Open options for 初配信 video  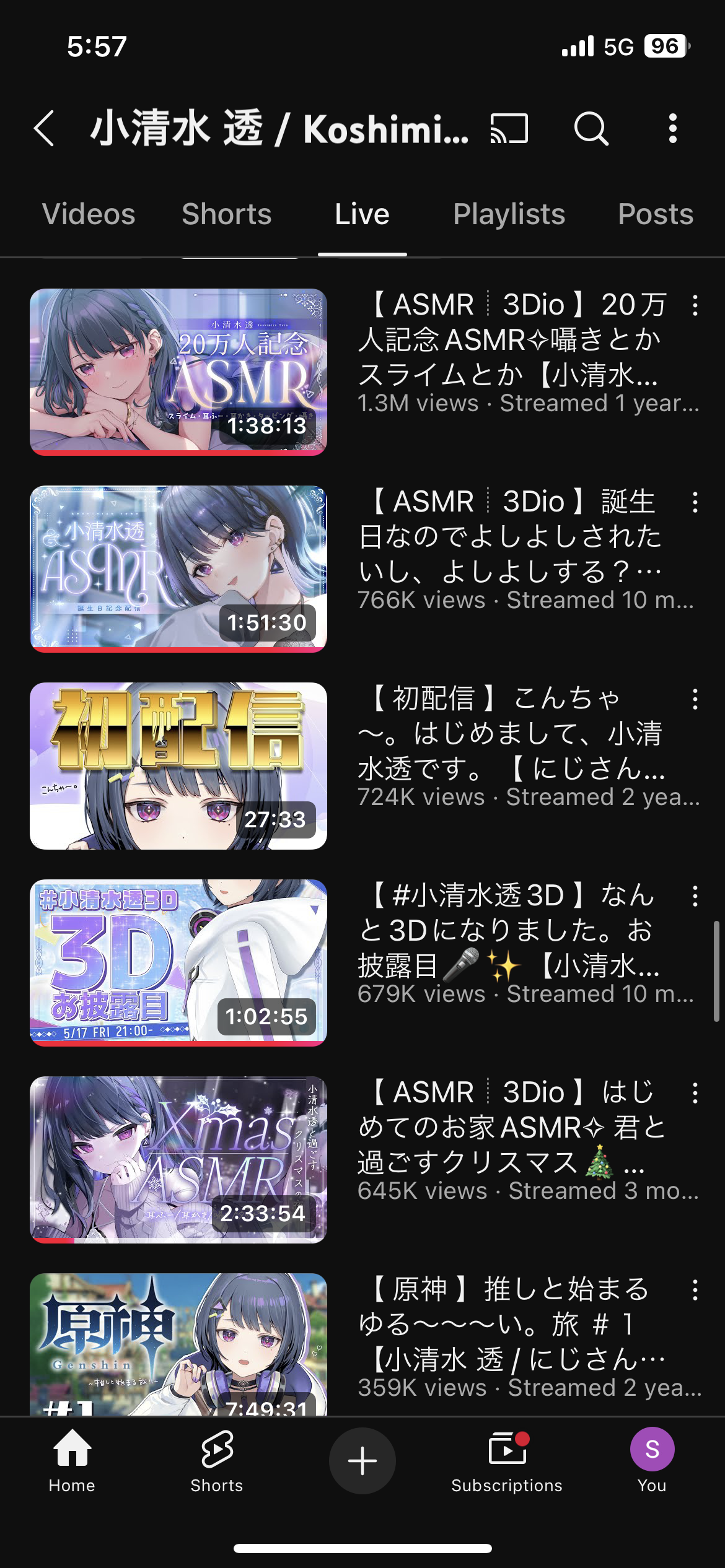coord(695,699)
